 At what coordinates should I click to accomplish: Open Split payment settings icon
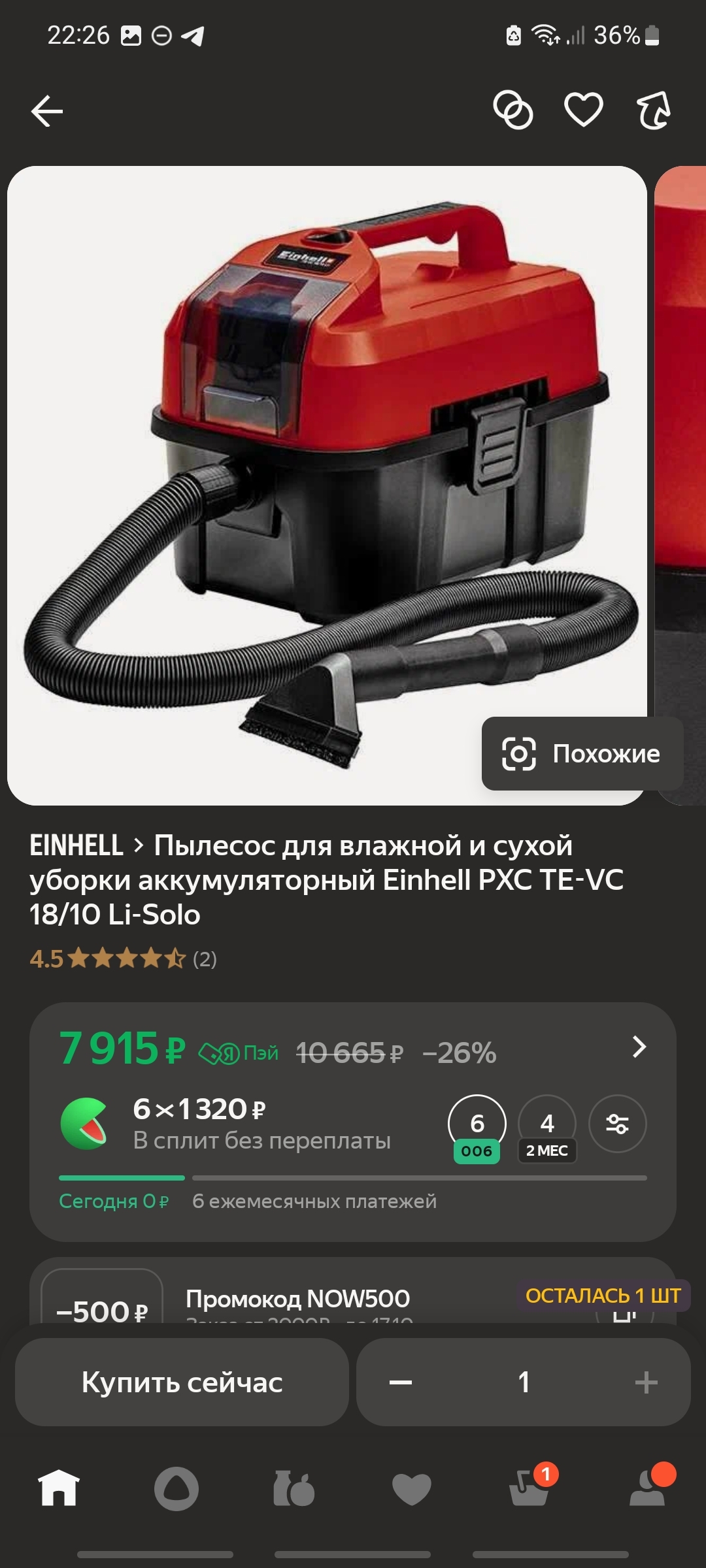click(x=617, y=1124)
